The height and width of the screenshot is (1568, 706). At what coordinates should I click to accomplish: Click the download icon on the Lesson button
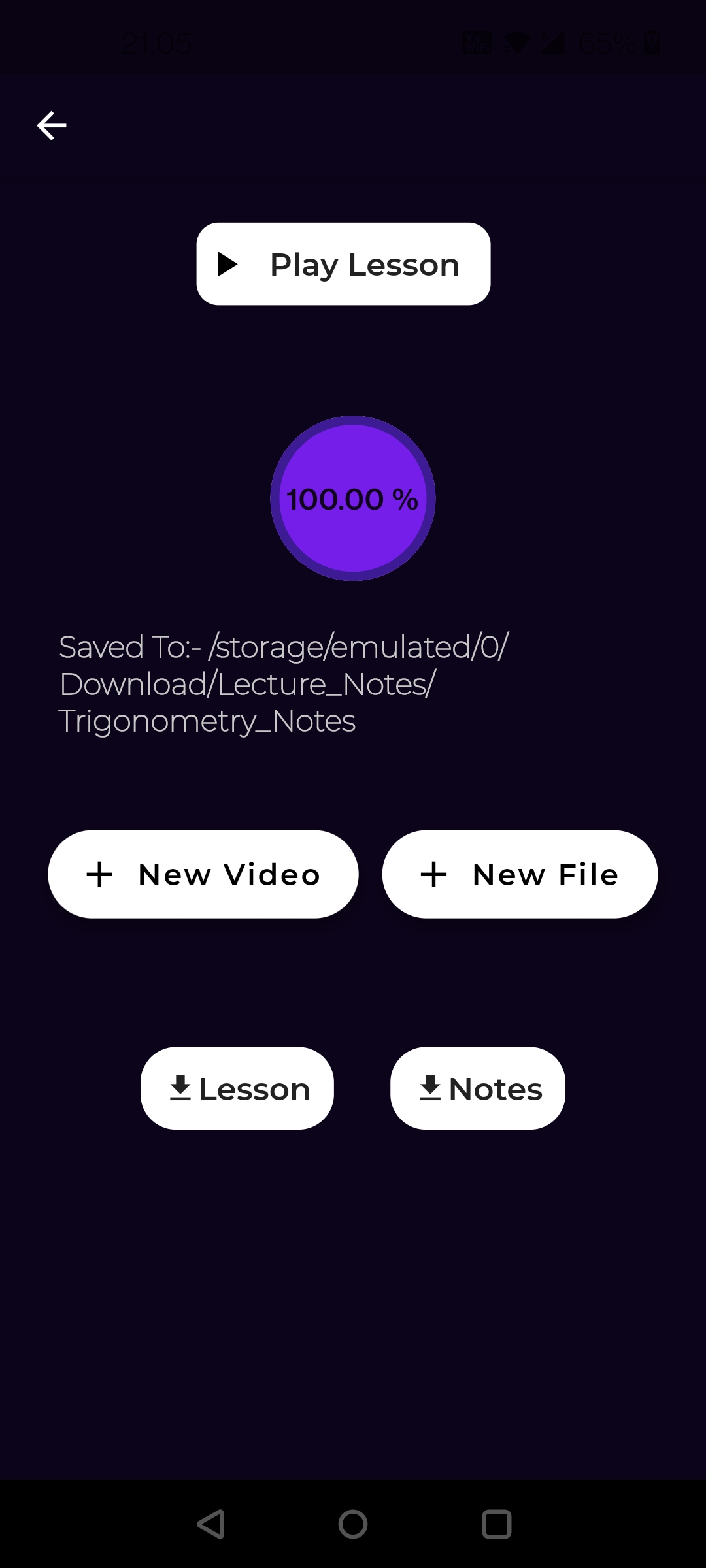click(x=180, y=1088)
